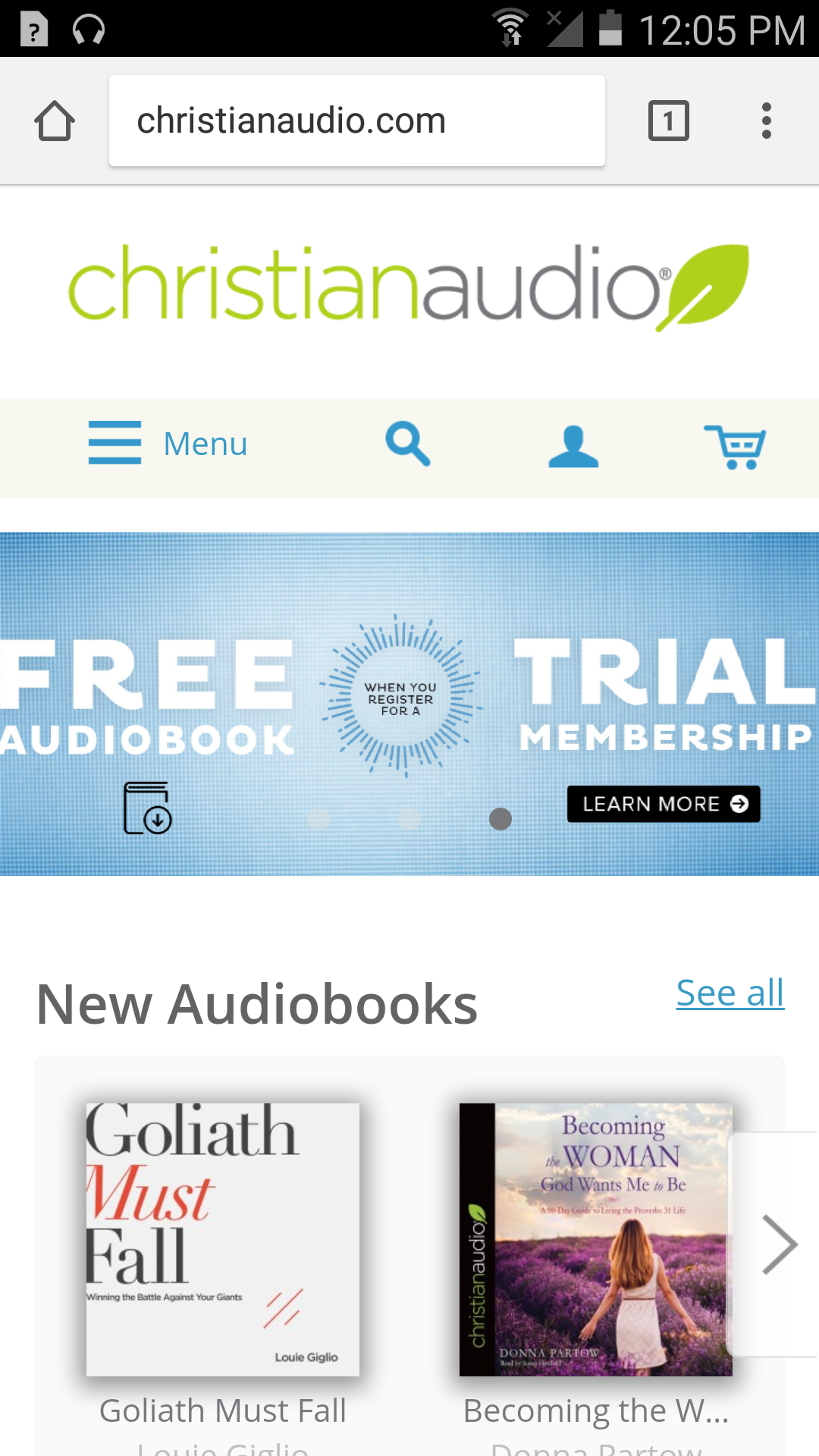Tap the christianaudio.com address bar

point(357,121)
